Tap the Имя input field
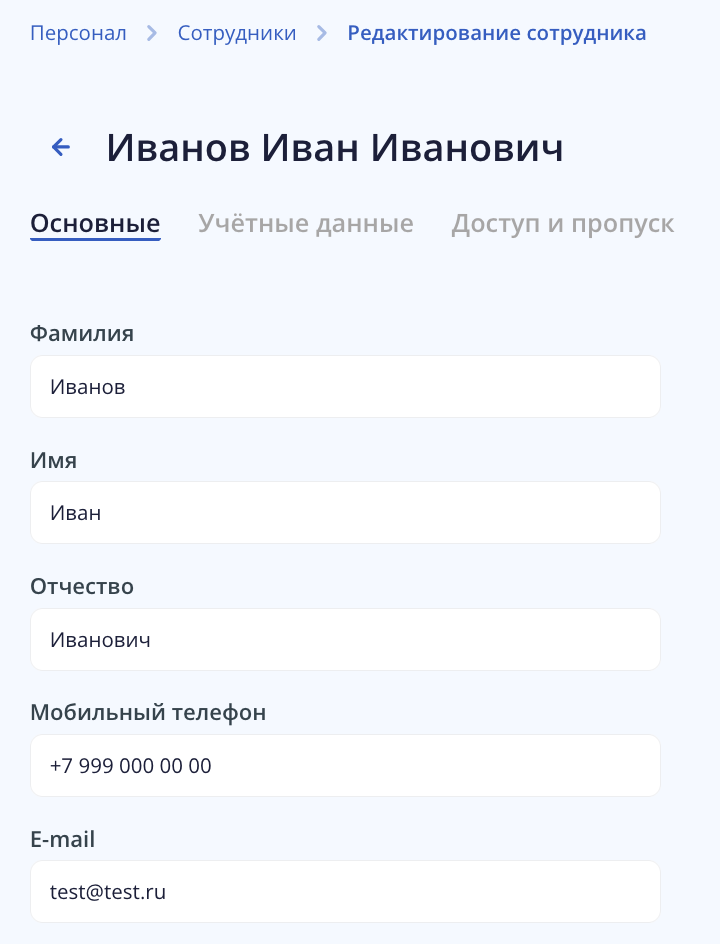This screenshot has width=720, height=944. click(x=345, y=513)
